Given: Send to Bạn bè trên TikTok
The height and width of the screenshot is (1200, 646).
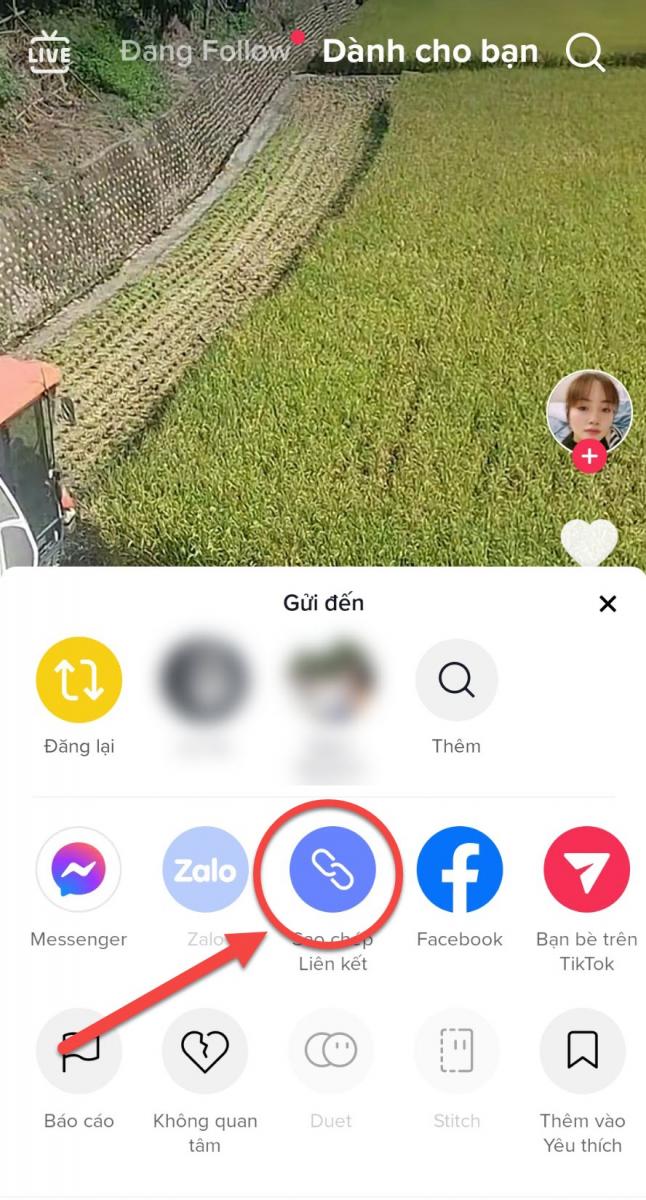Looking at the screenshot, I should click(x=586, y=869).
